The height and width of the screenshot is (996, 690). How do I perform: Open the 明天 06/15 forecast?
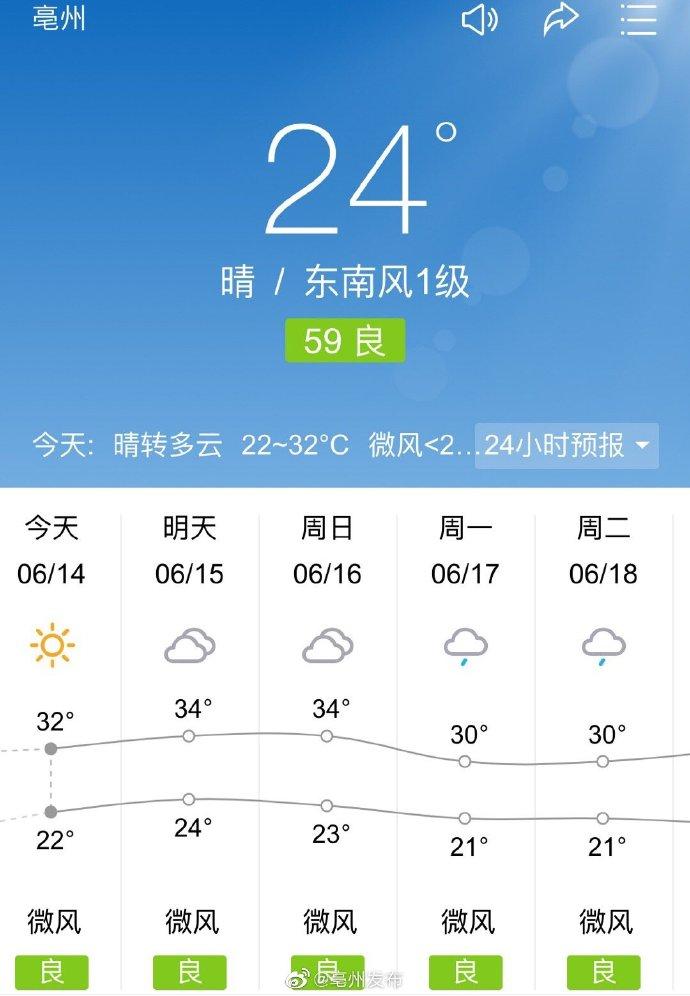pyautogui.click(x=190, y=550)
